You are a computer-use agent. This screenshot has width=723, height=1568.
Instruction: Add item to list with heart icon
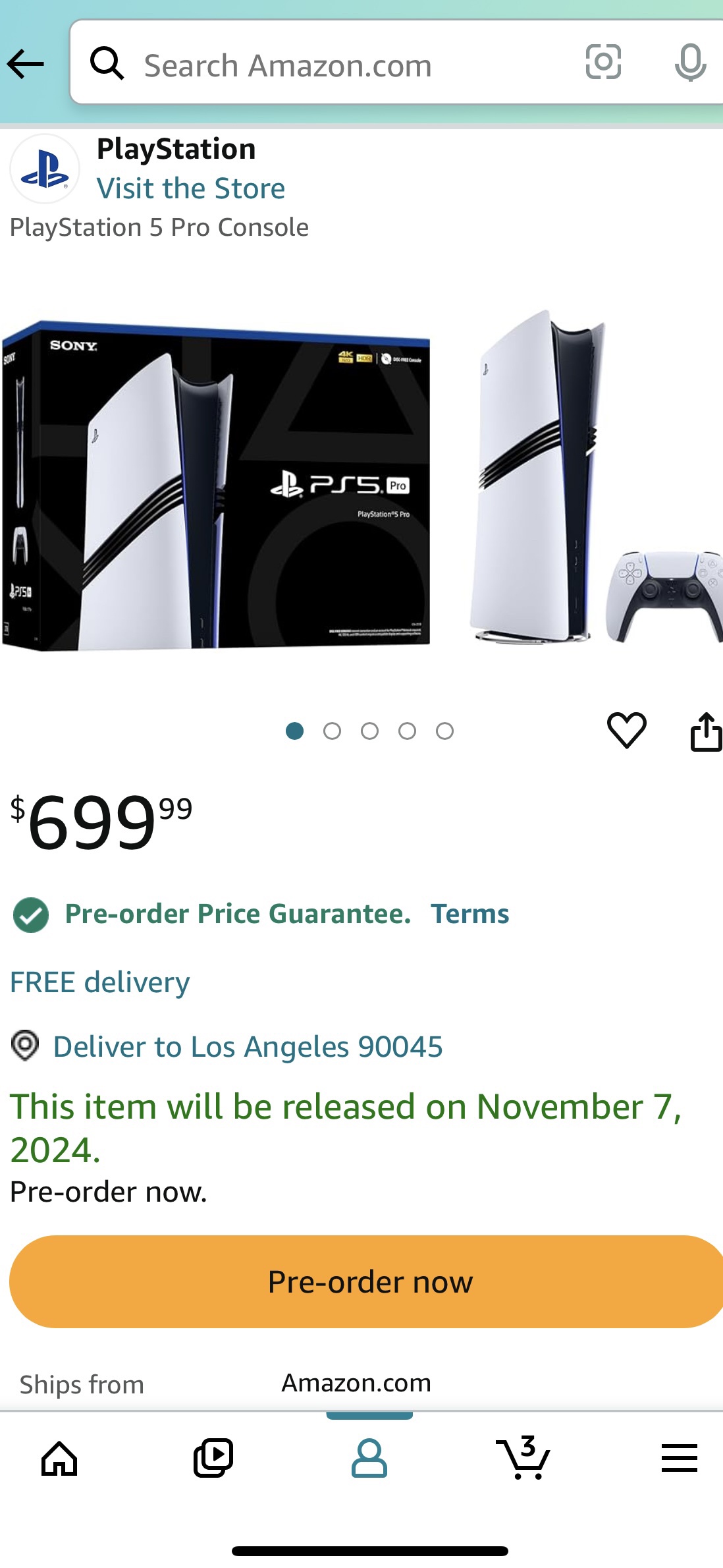point(626,730)
